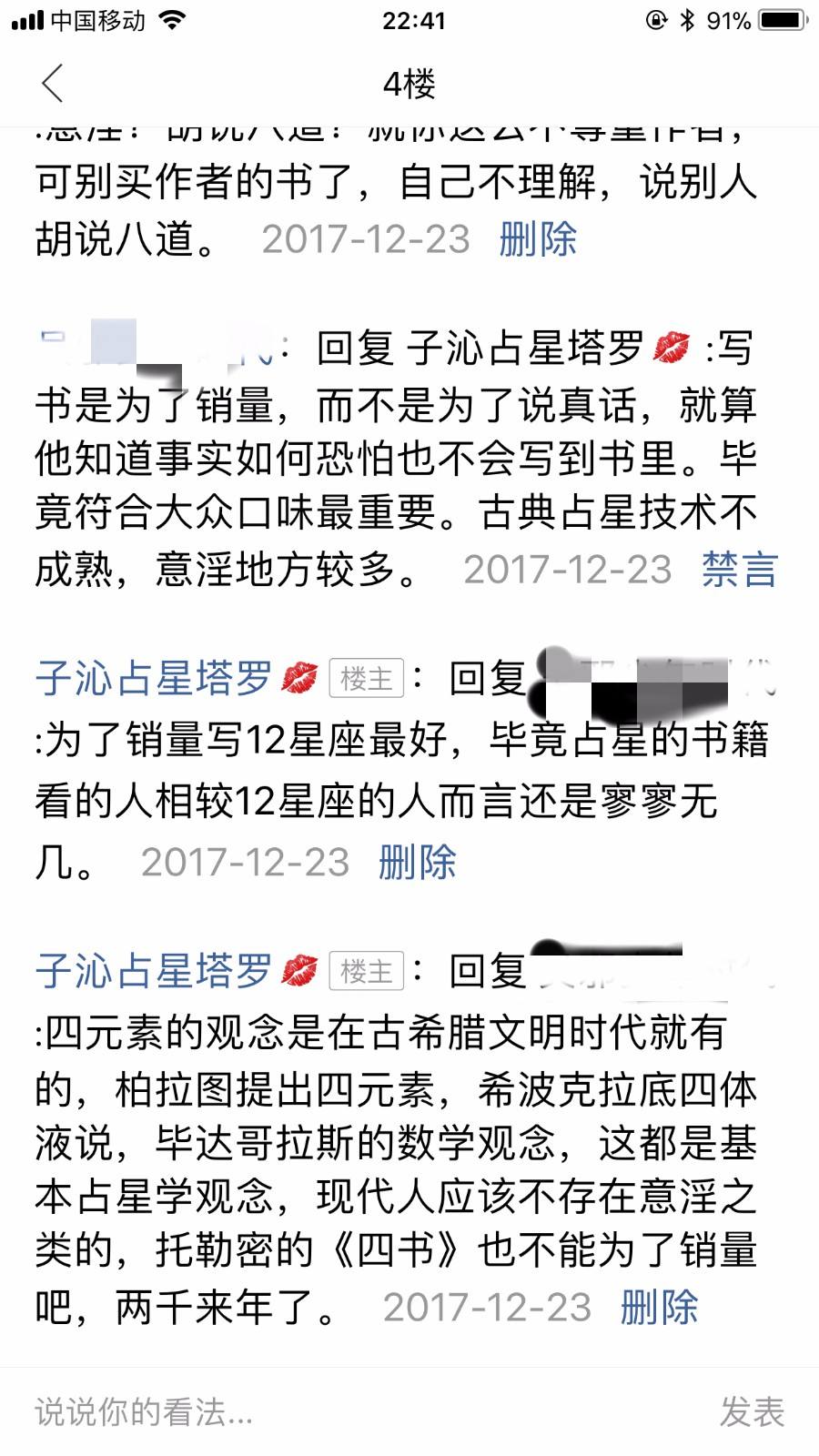
Task: Delete the 为了销量写12星座最好 reply
Action: [417, 862]
